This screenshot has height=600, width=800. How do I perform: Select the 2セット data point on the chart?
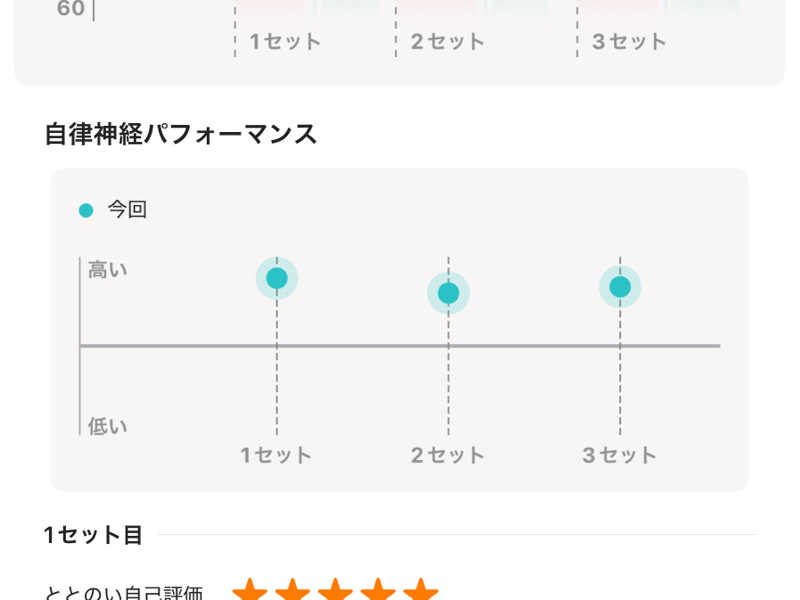[x=448, y=293]
